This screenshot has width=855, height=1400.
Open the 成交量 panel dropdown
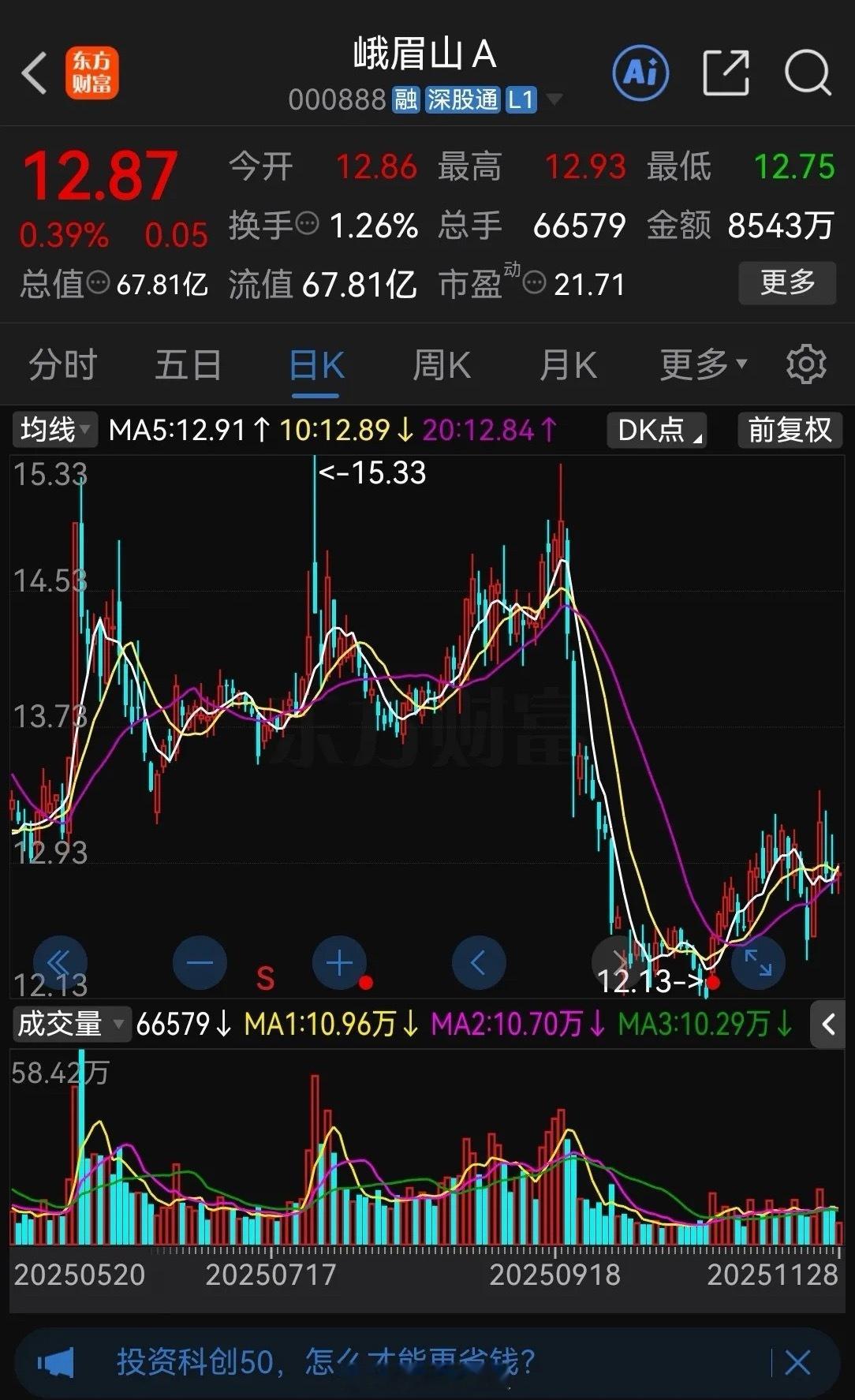coord(71,1025)
